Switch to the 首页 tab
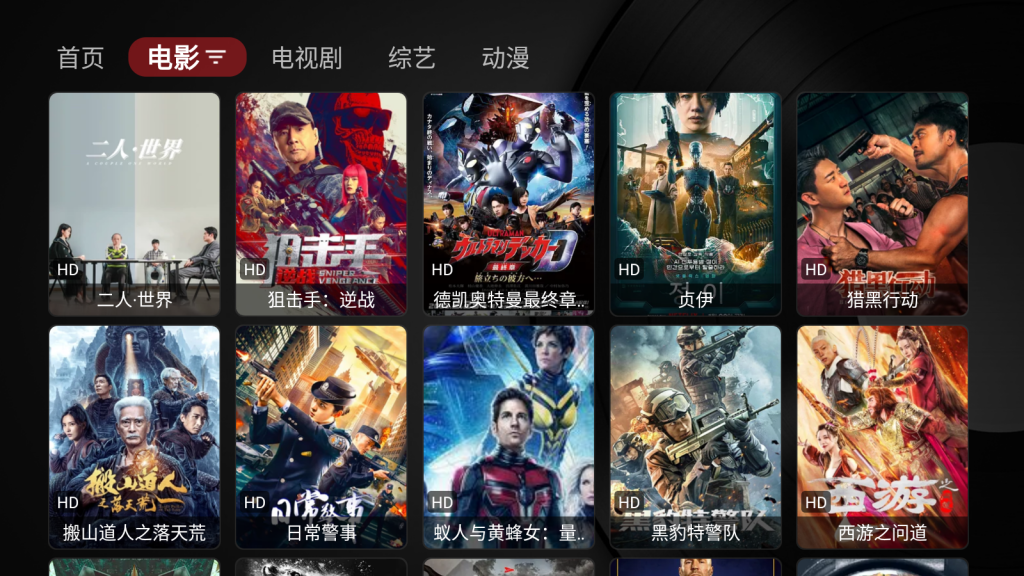Image resolution: width=1024 pixels, height=576 pixels. click(x=81, y=58)
